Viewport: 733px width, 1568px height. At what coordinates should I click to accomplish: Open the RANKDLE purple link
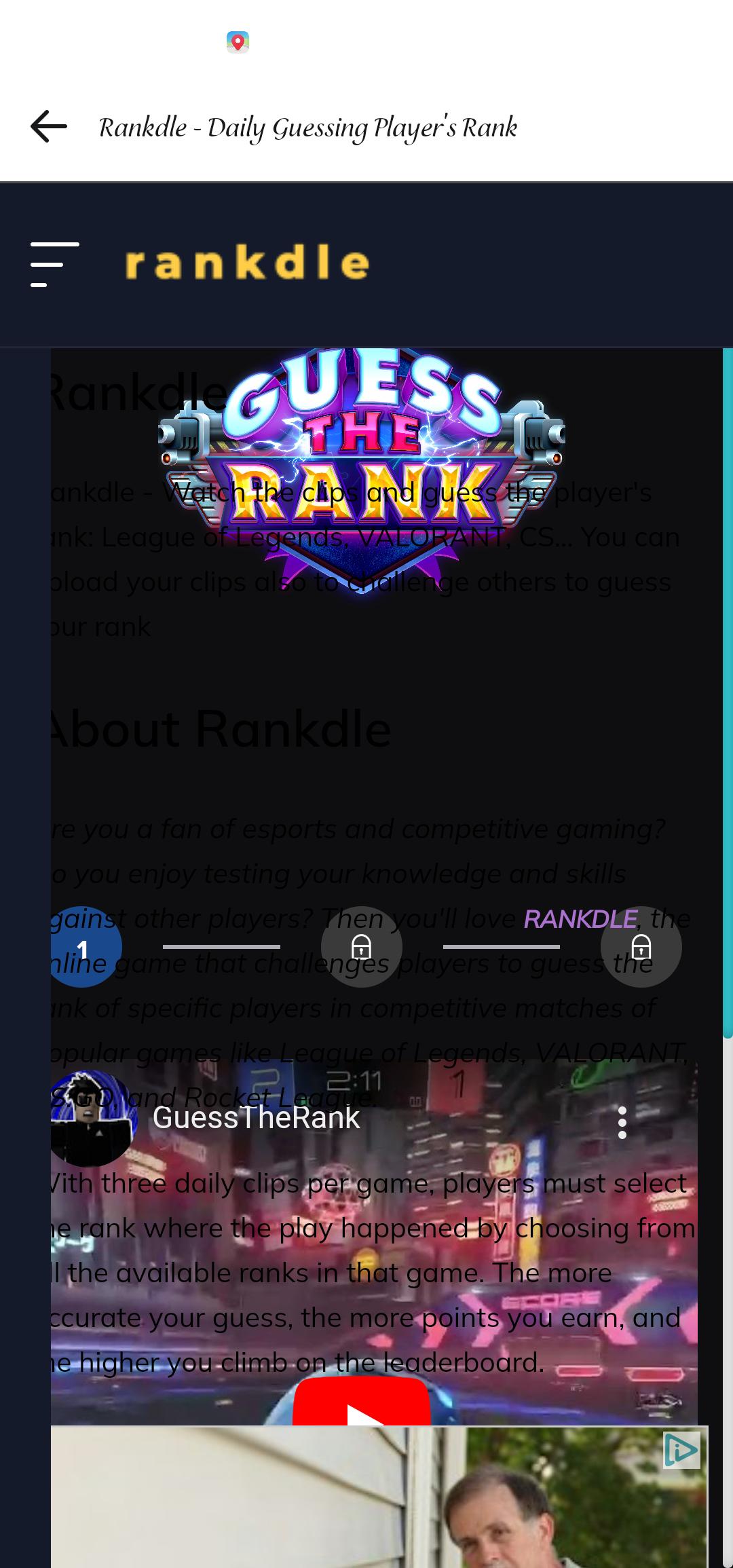point(580,919)
